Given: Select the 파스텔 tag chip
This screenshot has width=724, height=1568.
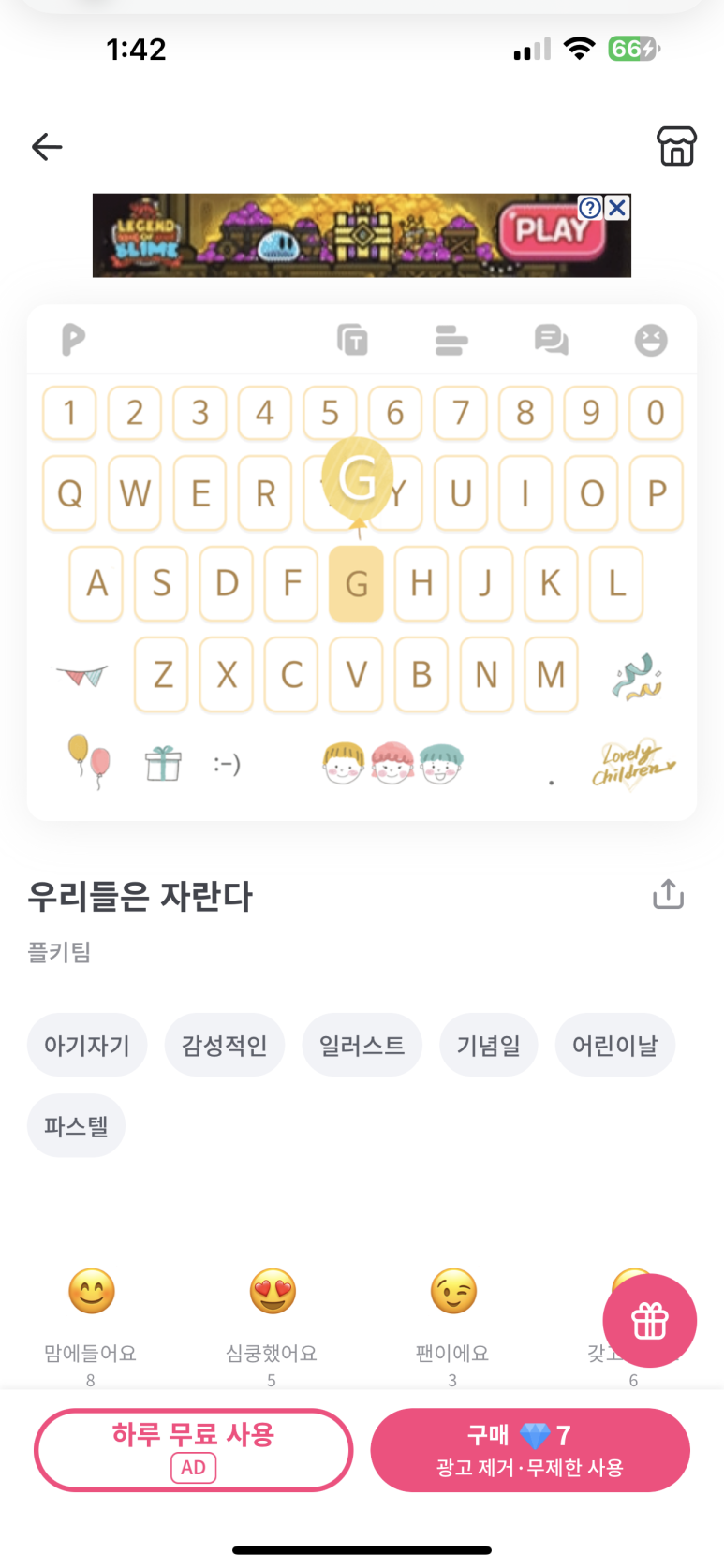Looking at the screenshot, I should (76, 1125).
